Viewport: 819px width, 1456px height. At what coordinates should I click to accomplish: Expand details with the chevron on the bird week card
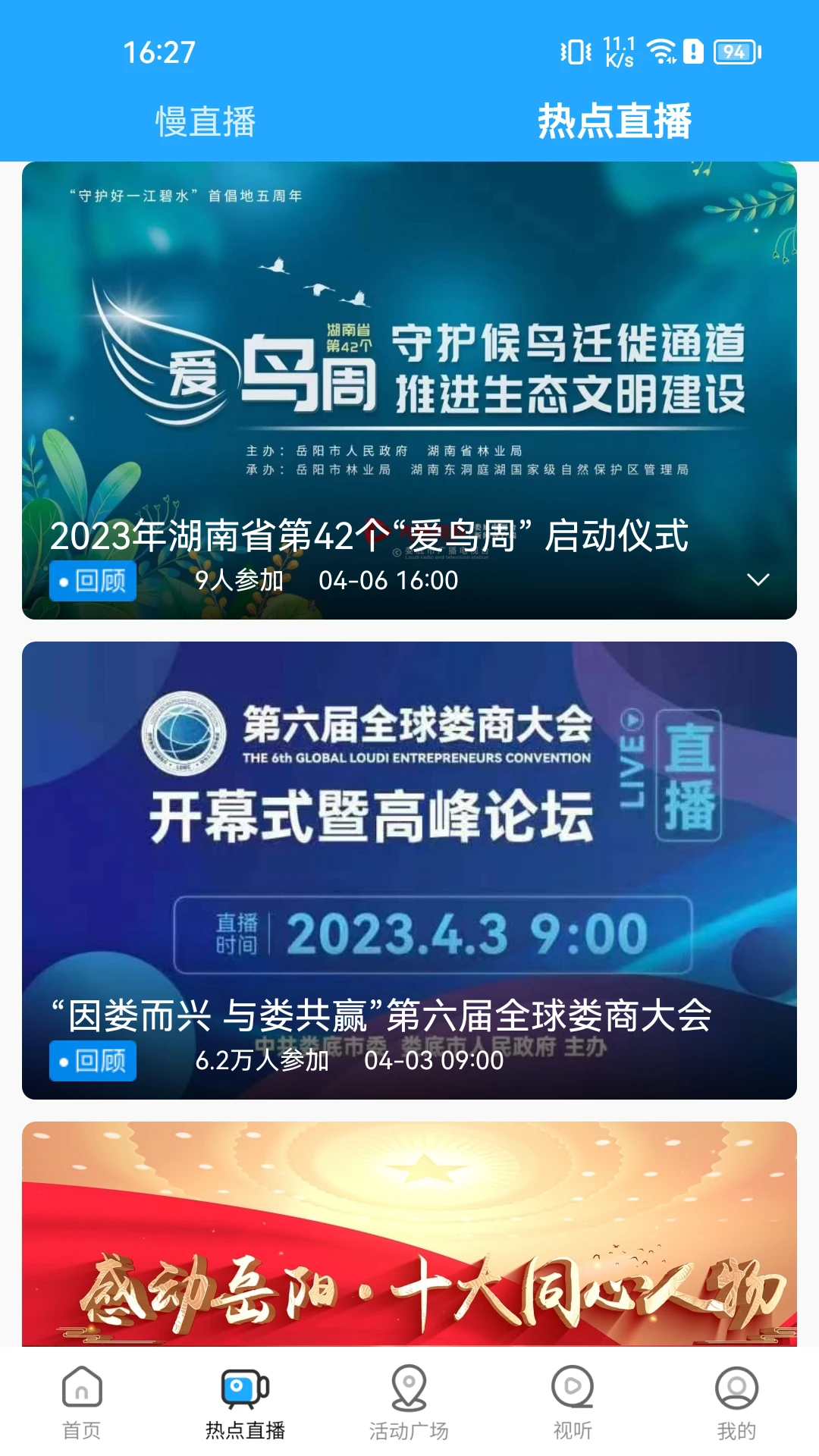tap(759, 580)
